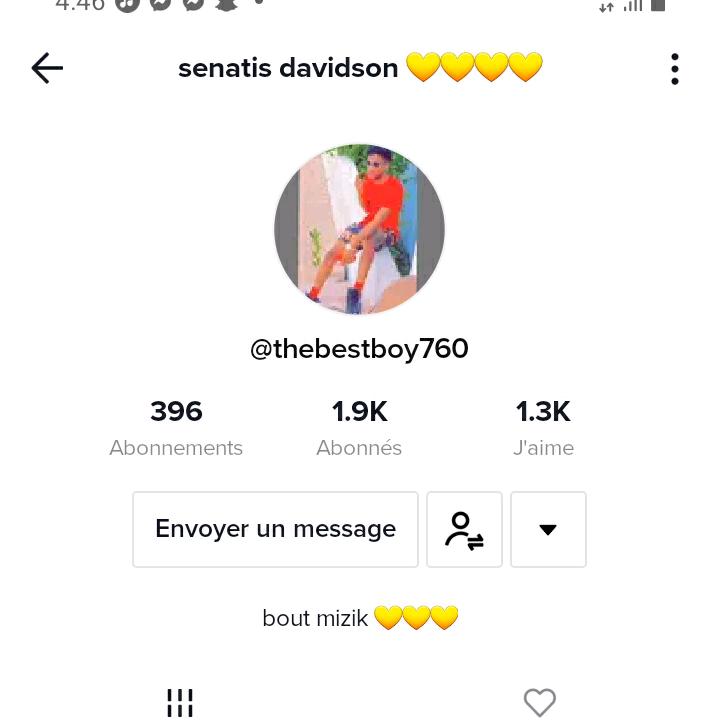View senatis davidson's profile picture

(x=359, y=230)
